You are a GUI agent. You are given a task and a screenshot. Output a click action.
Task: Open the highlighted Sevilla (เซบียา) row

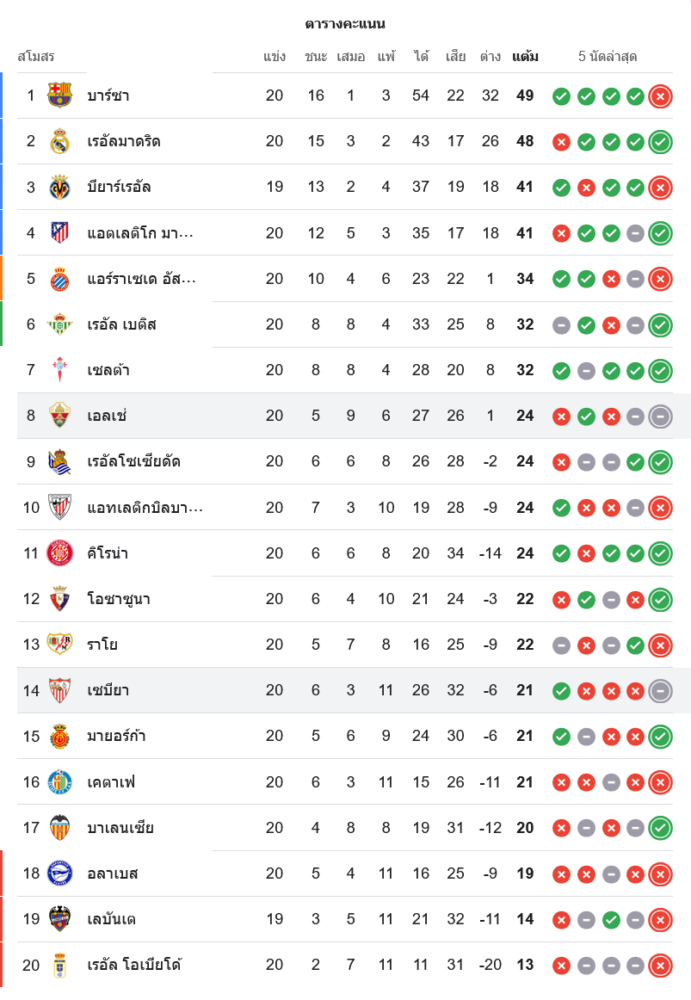click(x=108, y=690)
